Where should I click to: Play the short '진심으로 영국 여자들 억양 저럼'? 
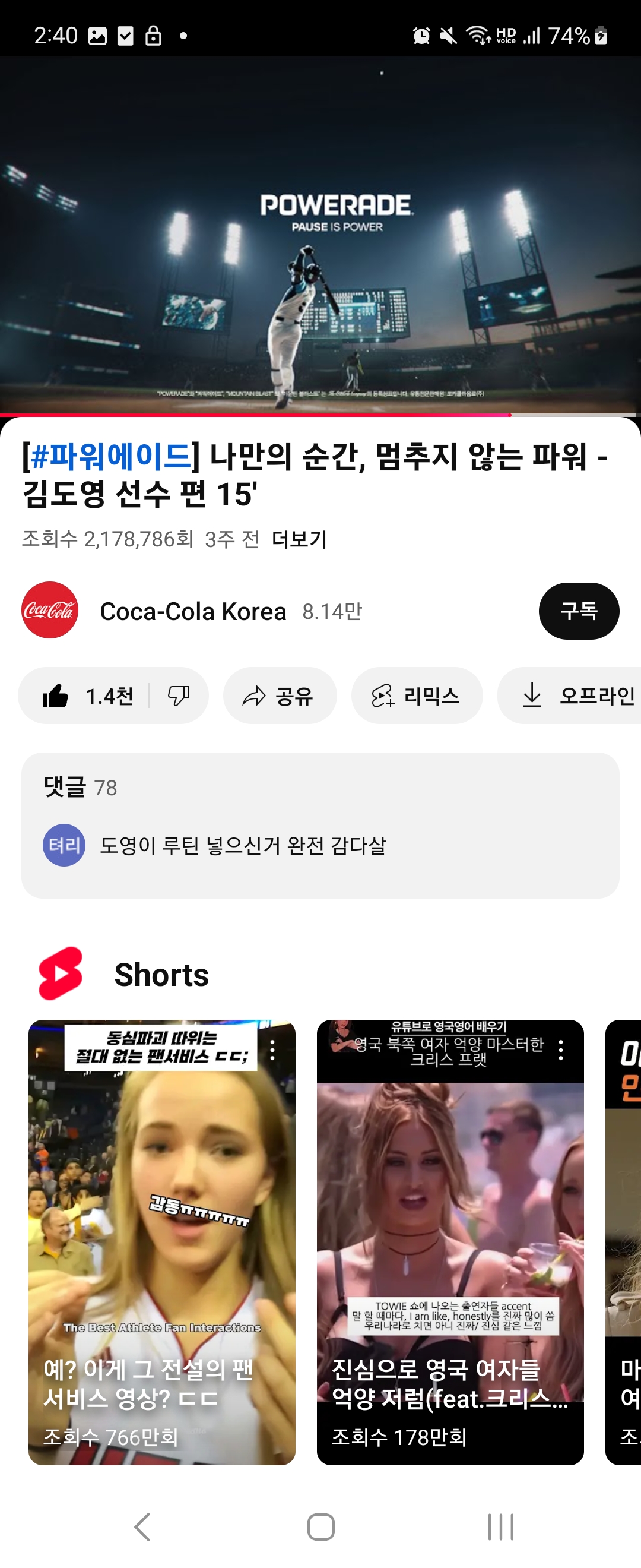[450, 1242]
